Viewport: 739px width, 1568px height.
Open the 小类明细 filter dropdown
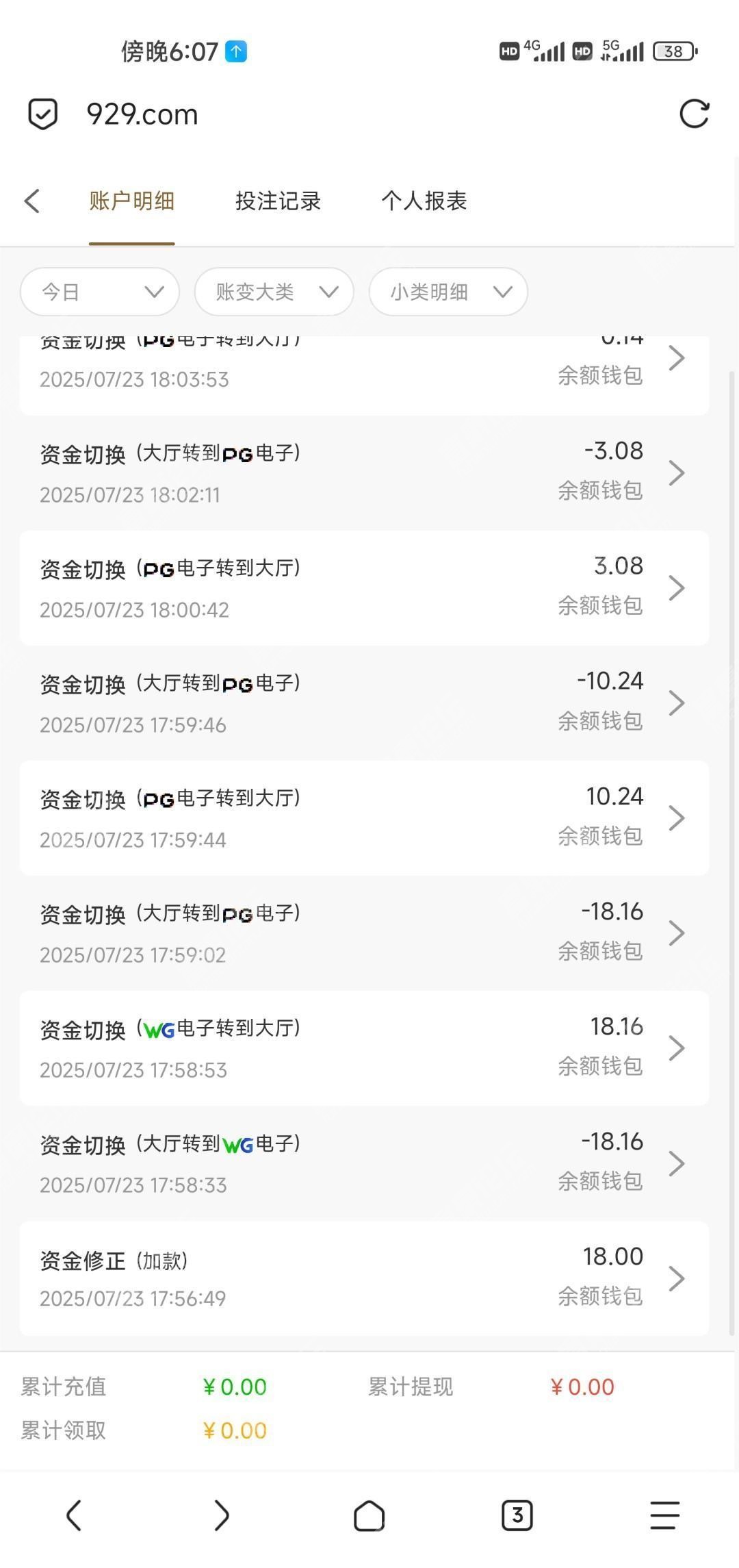click(448, 292)
